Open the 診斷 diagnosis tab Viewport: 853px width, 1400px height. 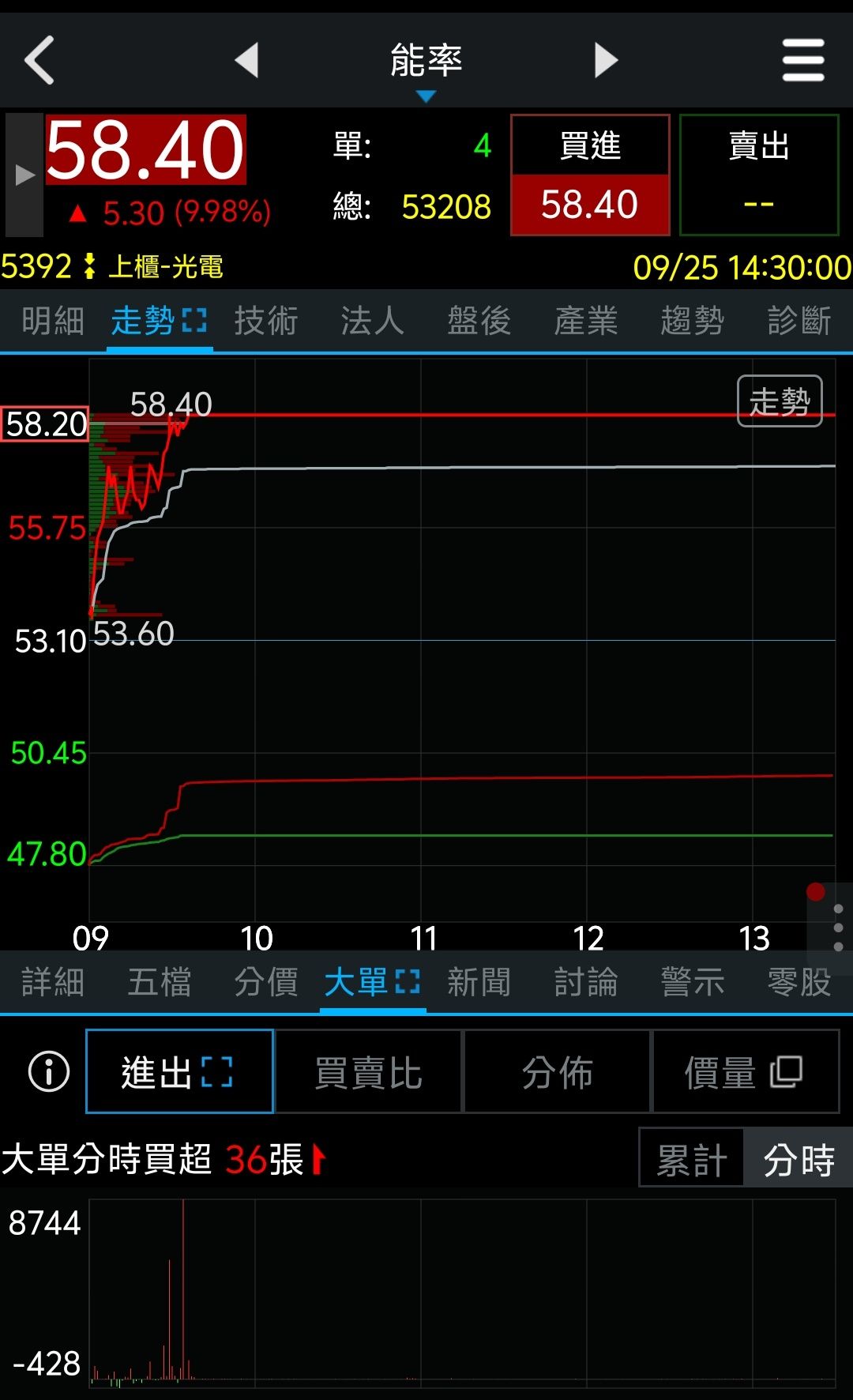point(799,322)
